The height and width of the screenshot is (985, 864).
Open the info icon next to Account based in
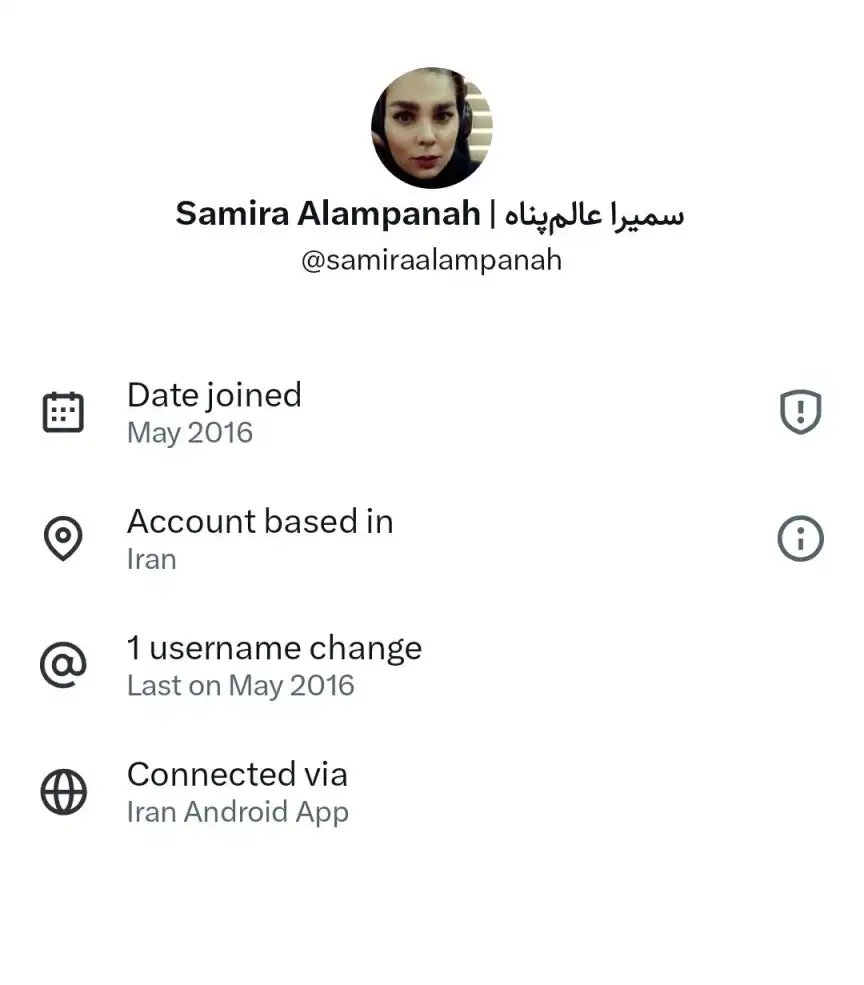(x=799, y=537)
